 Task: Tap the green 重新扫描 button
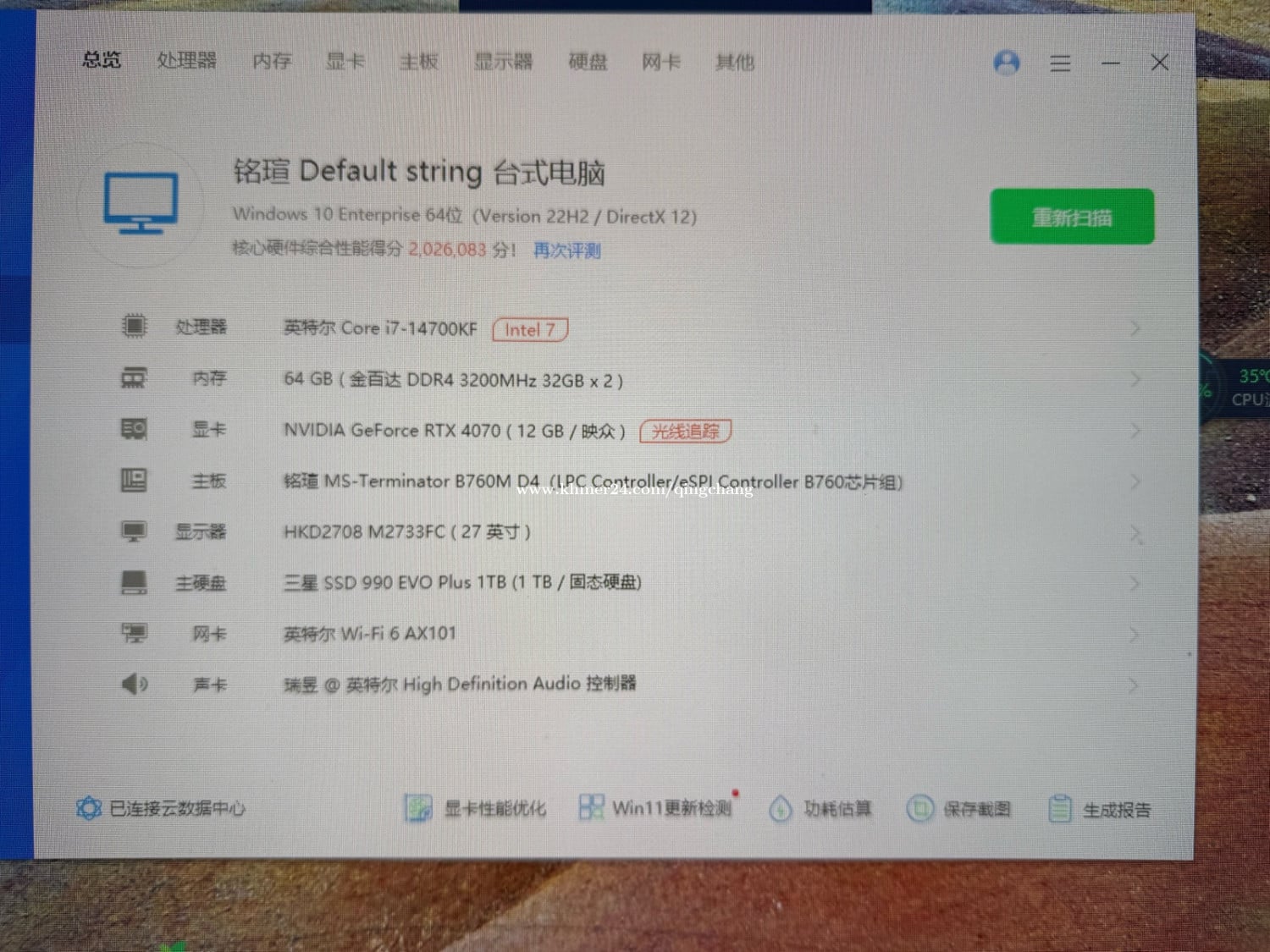coord(1072,217)
